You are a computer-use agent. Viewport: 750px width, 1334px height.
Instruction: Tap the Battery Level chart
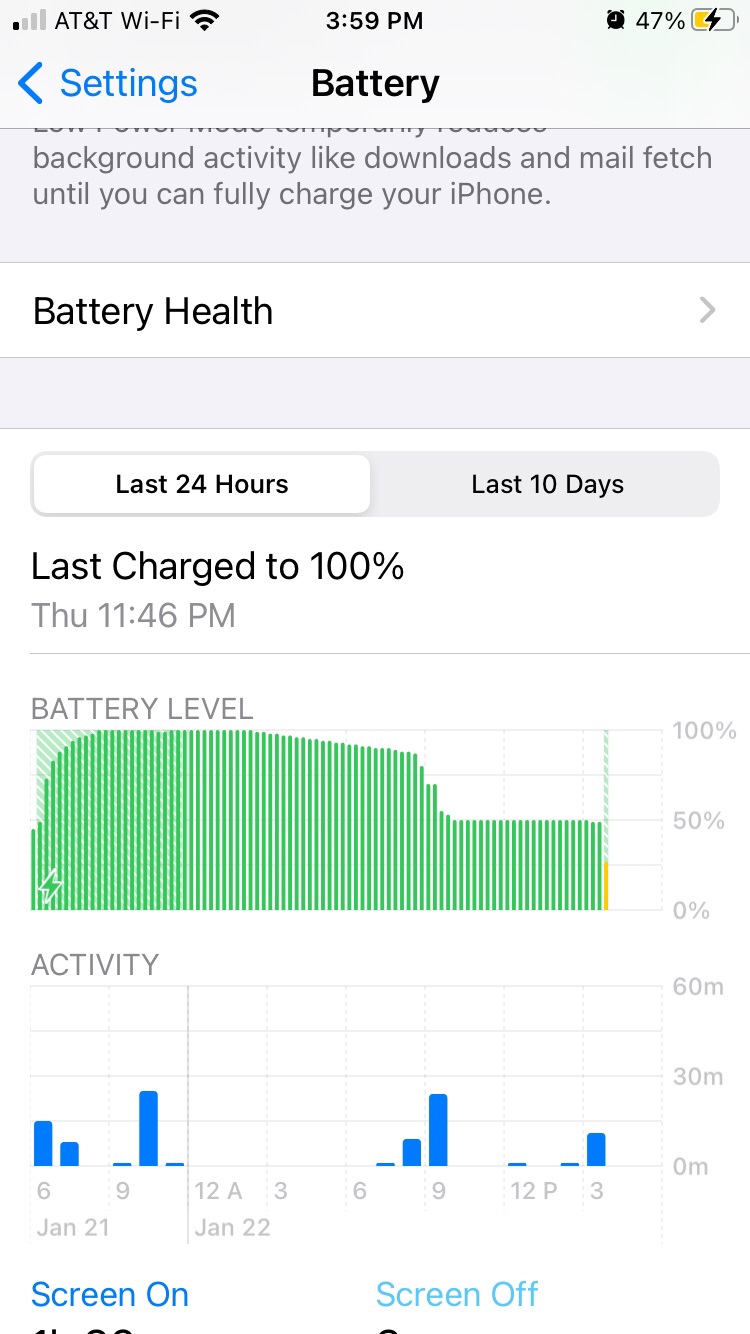[x=320, y=820]
